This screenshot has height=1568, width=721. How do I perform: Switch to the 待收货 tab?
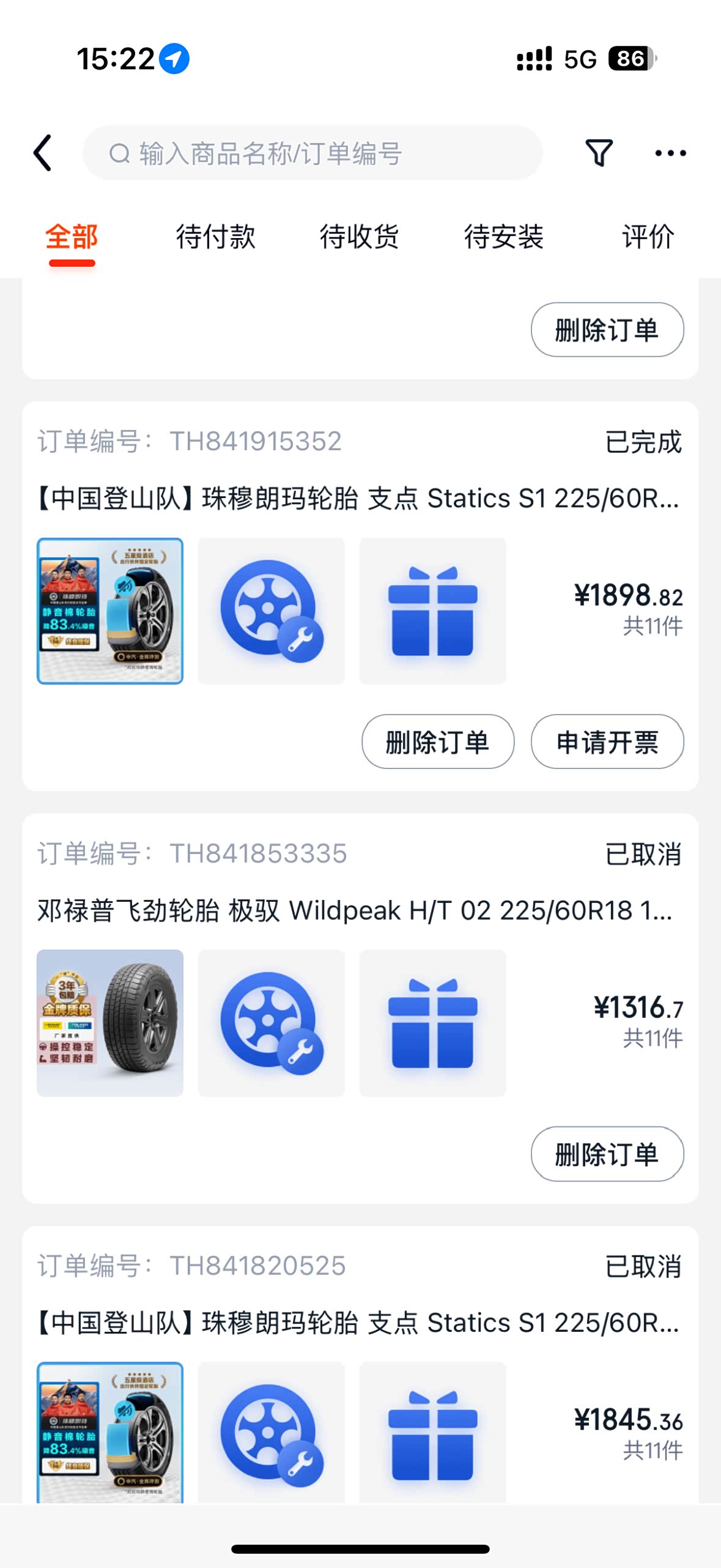pyautogui.click(x=359, y=237)
